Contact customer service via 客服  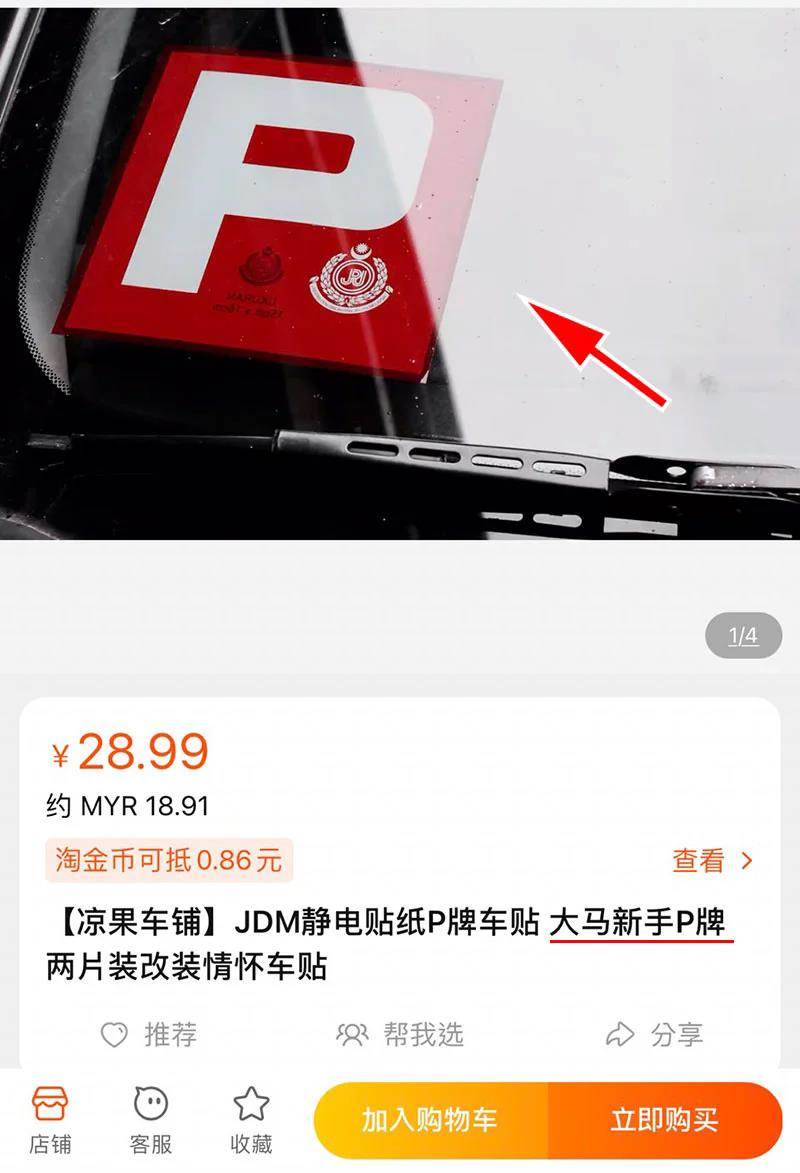click(150, 1120)
